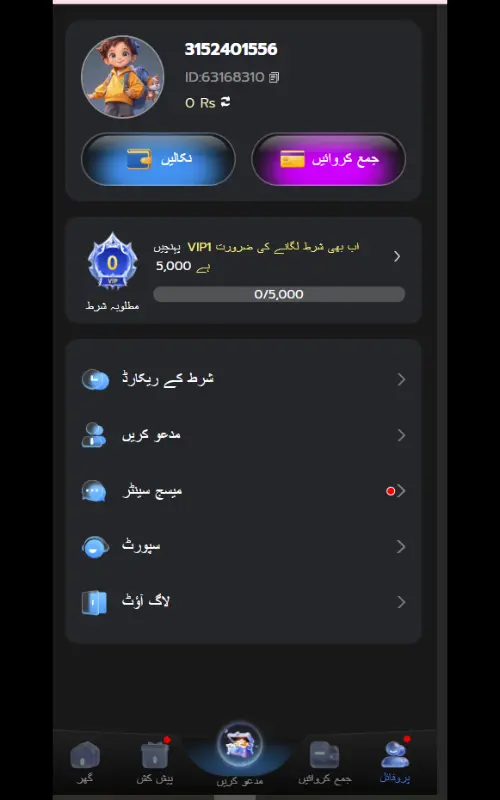Select log out (لاگ آؤٹ)
This screenshot has width=500, height=800.
pyautogui.click(x=243, y=602)
